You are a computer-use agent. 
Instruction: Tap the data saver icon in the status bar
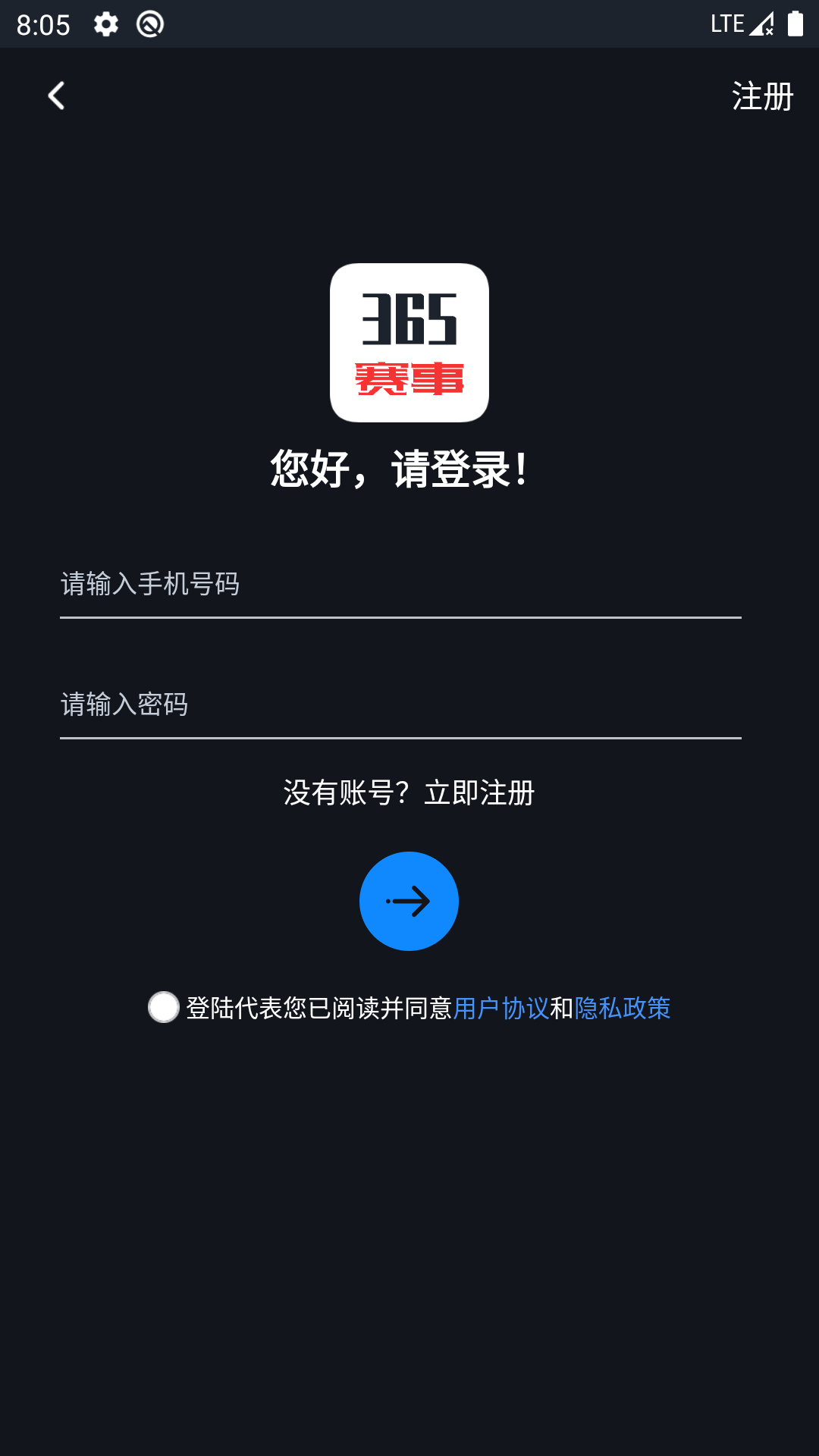[150, 24]
